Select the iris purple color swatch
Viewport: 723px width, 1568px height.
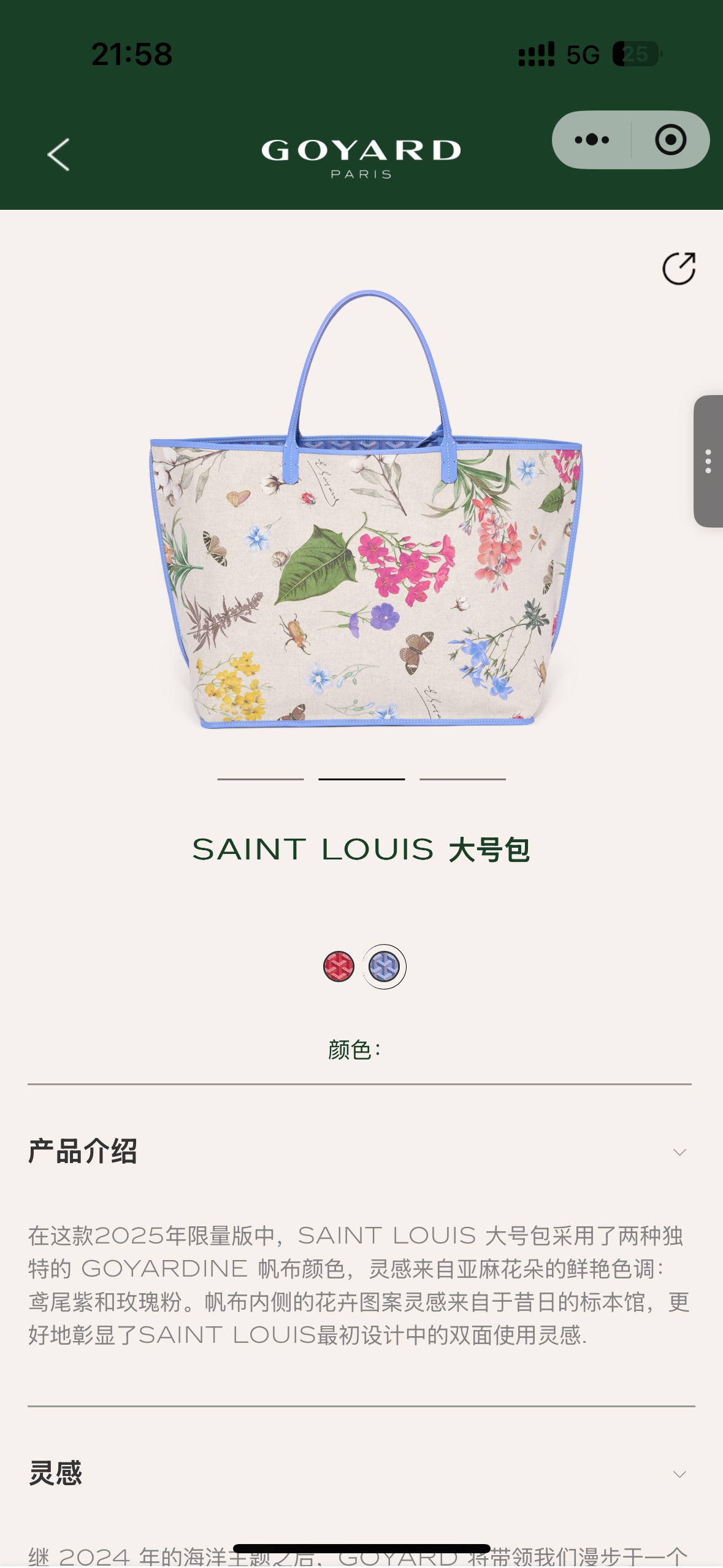click(384, 967)
